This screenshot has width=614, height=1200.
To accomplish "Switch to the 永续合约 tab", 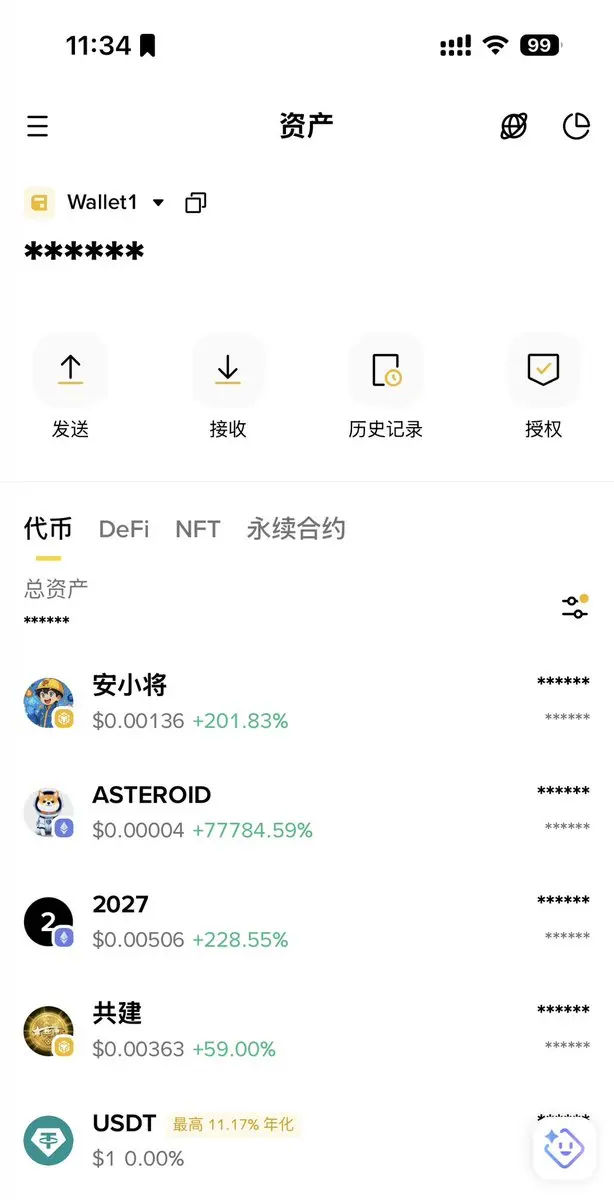I will [296, 529].
